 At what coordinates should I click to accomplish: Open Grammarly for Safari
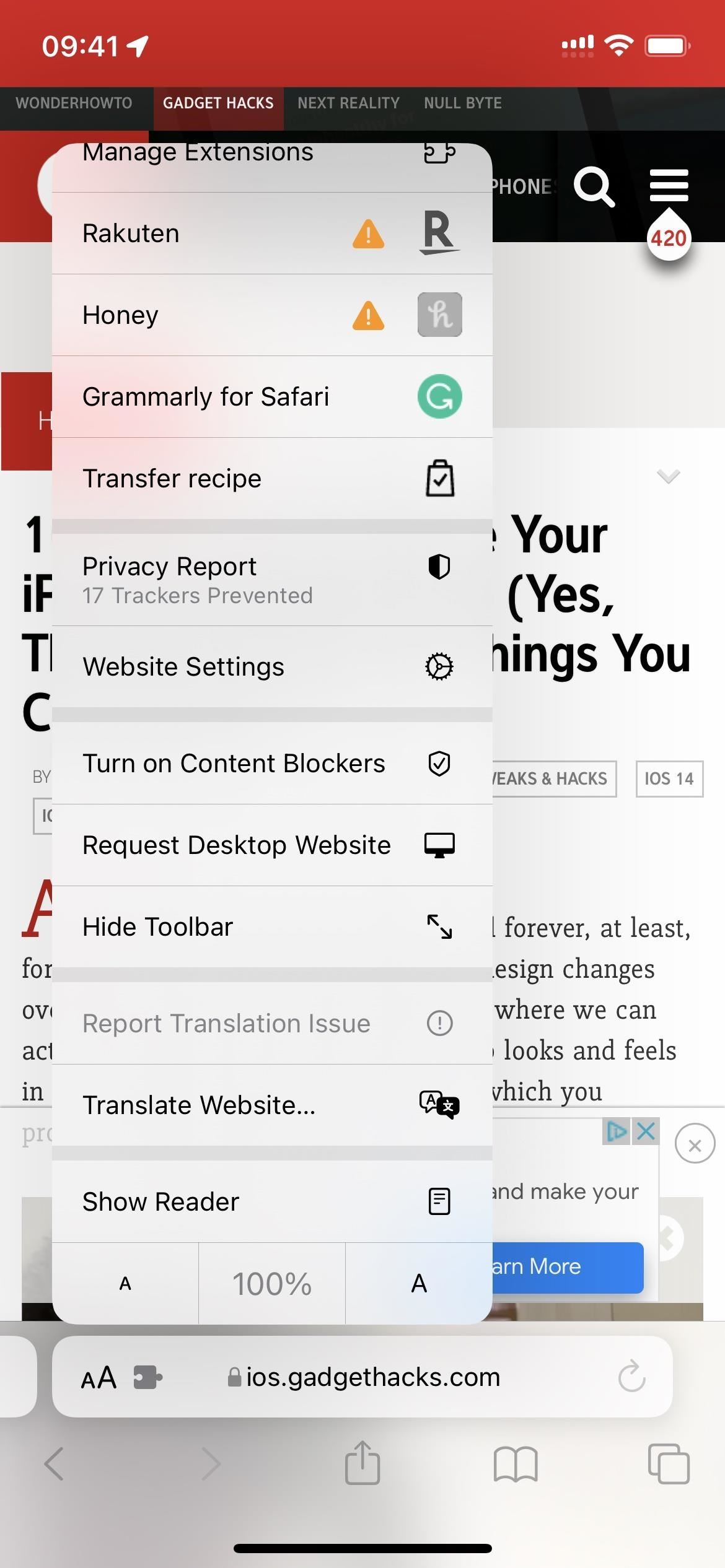272,397
